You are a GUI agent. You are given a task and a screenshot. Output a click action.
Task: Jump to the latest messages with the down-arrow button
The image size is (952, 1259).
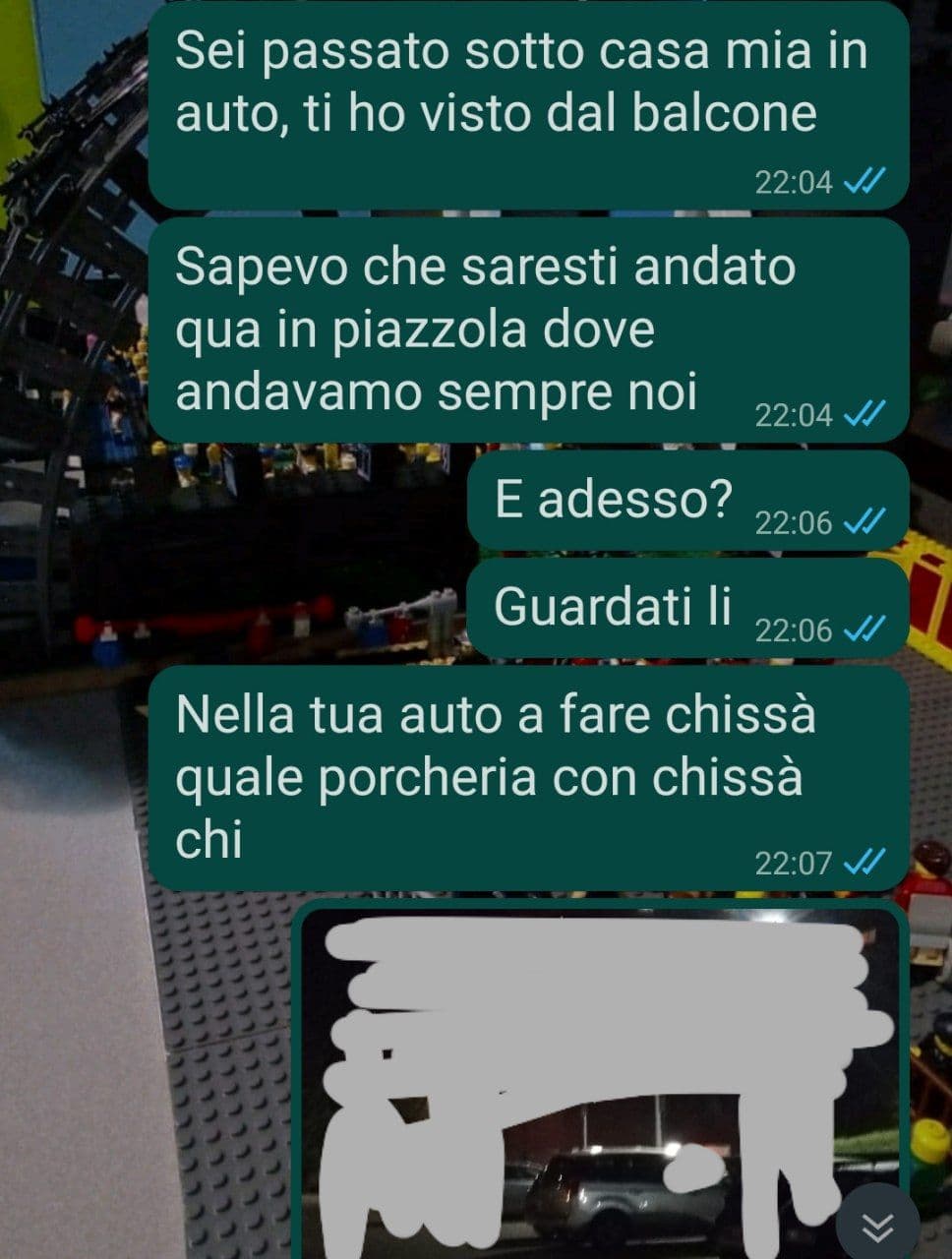[877, 1226]
